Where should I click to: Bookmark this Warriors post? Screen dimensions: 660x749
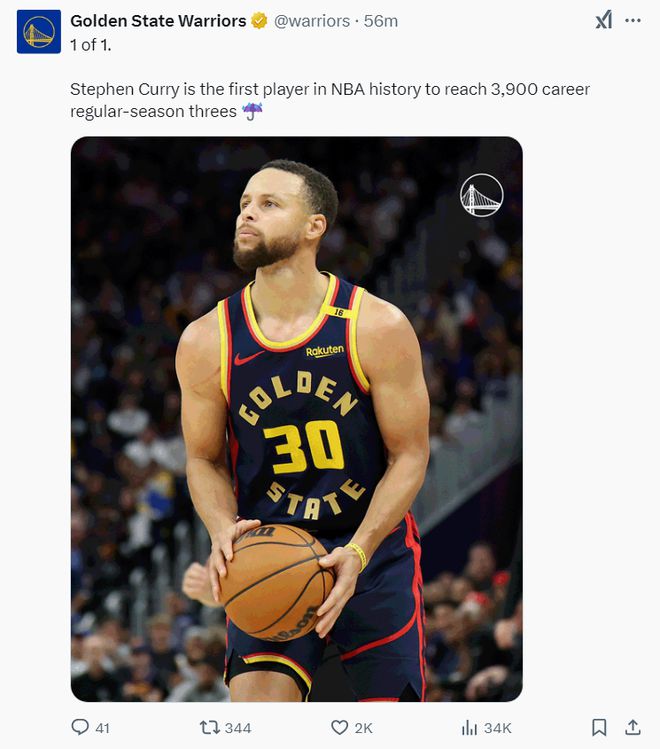(x=598, y=727)
